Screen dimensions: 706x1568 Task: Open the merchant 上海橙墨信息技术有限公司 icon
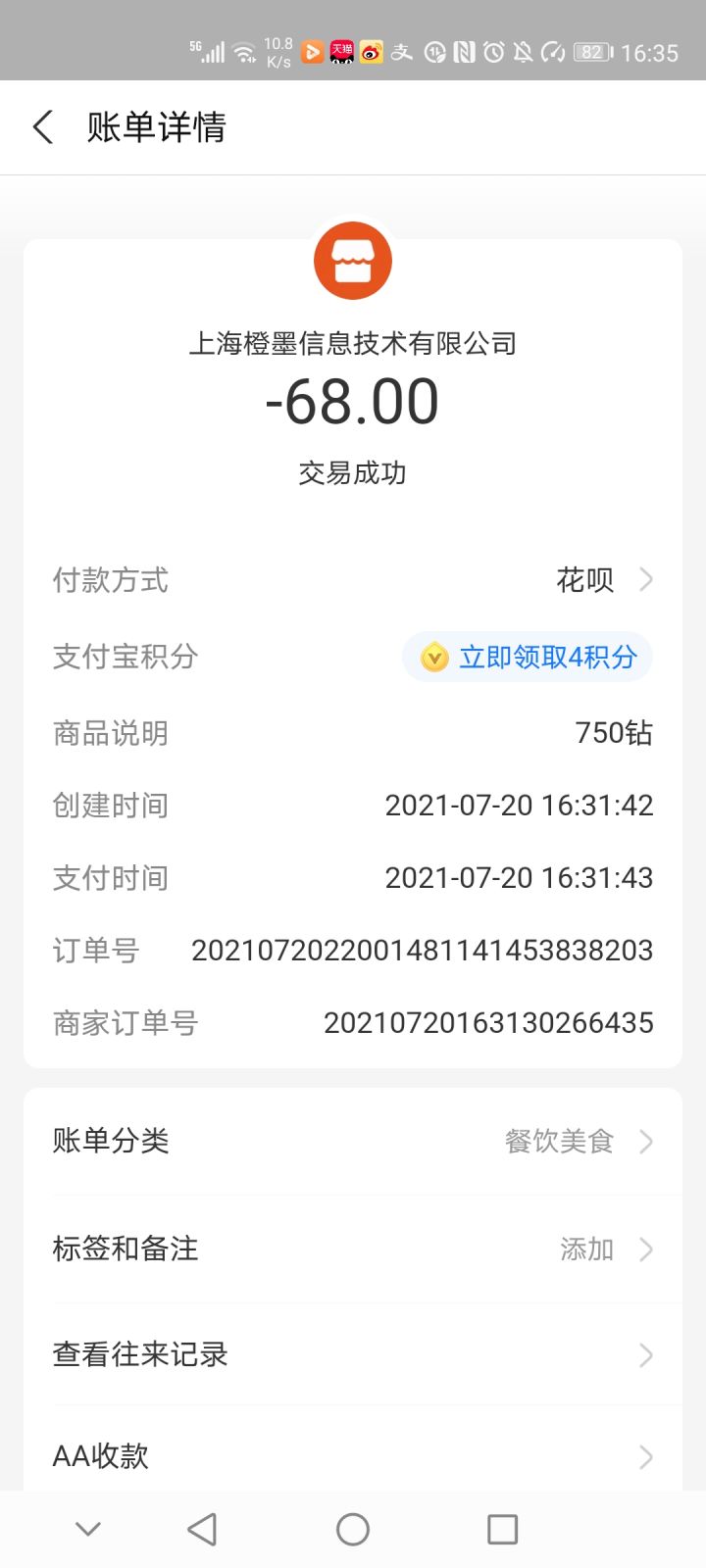[x=353, y=261]
